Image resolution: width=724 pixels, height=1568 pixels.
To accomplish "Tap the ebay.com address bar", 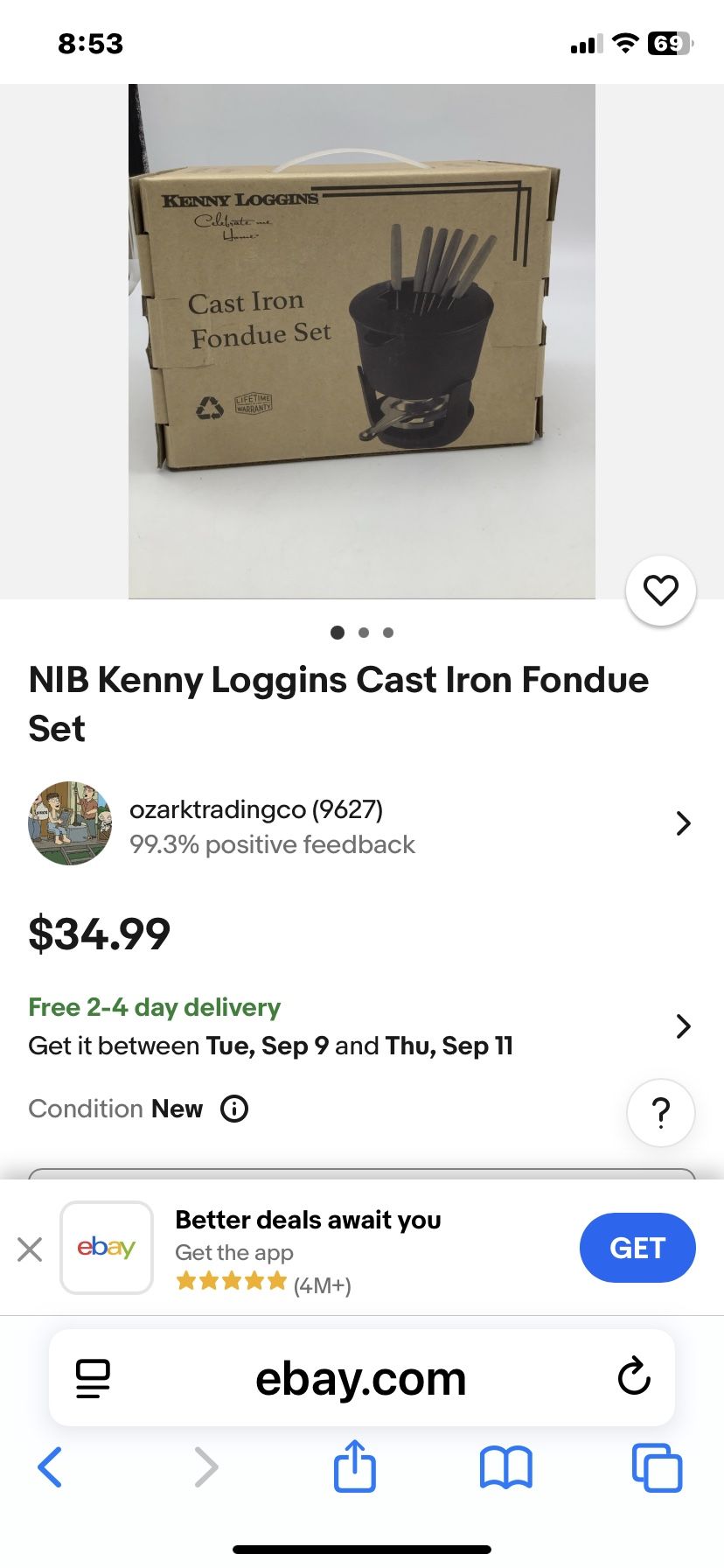I will pos(362,1378).
